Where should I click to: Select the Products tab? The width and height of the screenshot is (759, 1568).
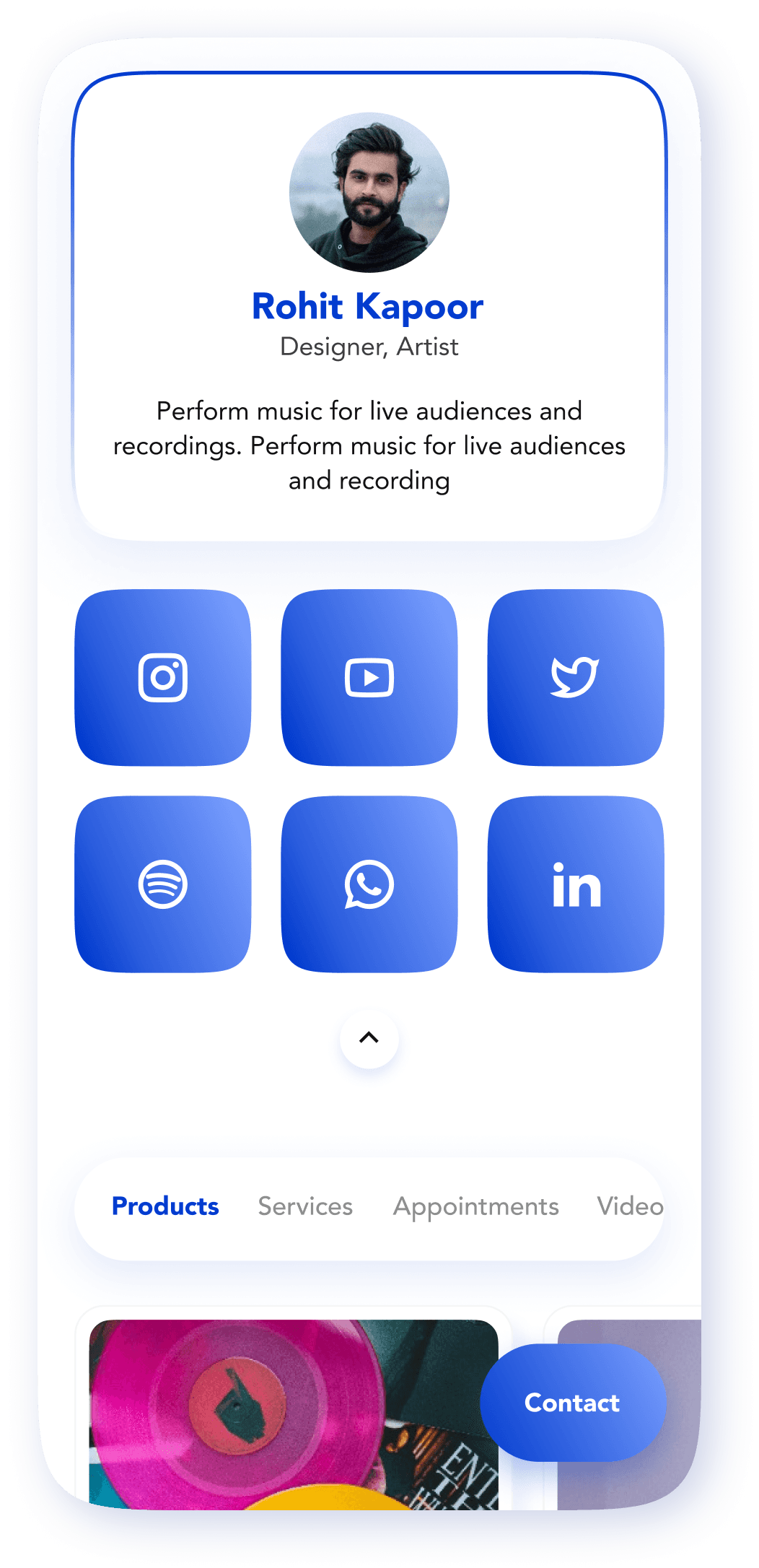point(165,1206)
